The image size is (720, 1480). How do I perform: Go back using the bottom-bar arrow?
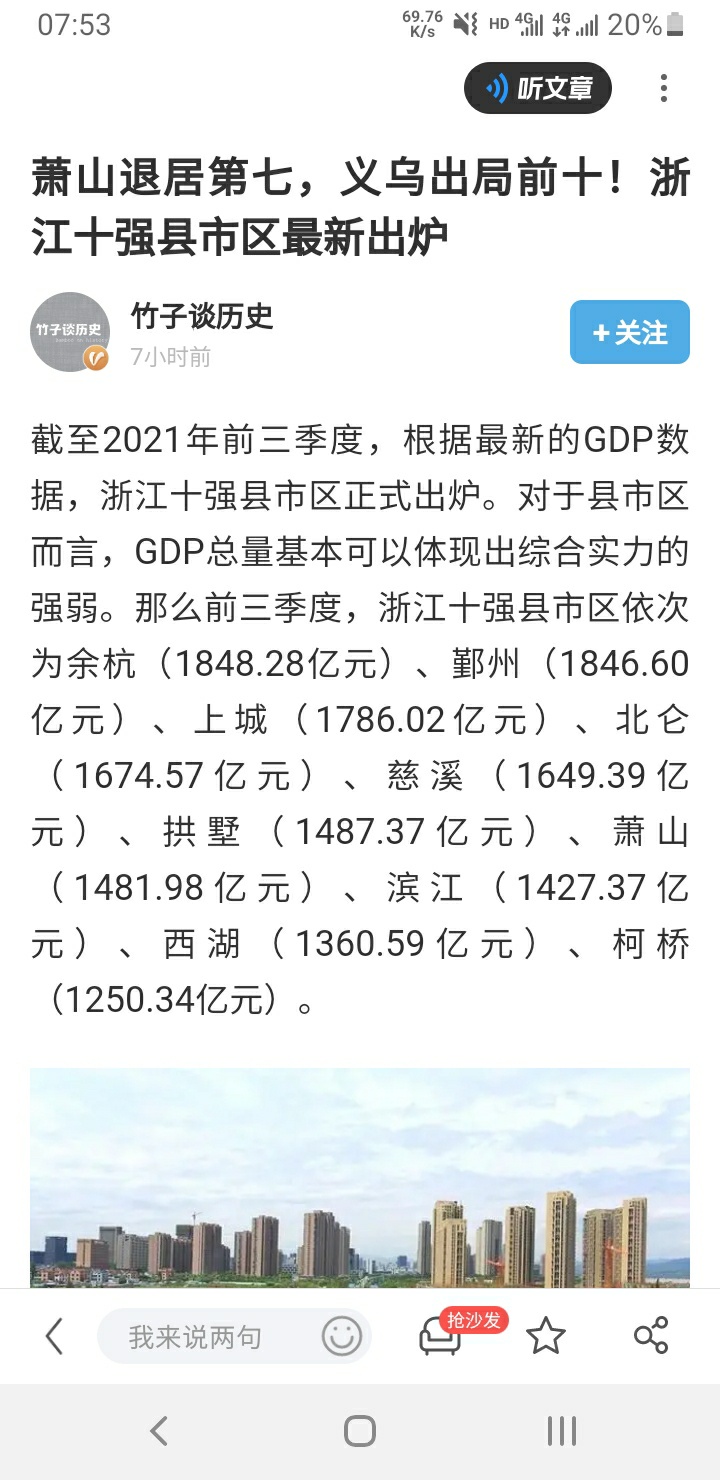pyautogui.click(x=54, y=1336)
